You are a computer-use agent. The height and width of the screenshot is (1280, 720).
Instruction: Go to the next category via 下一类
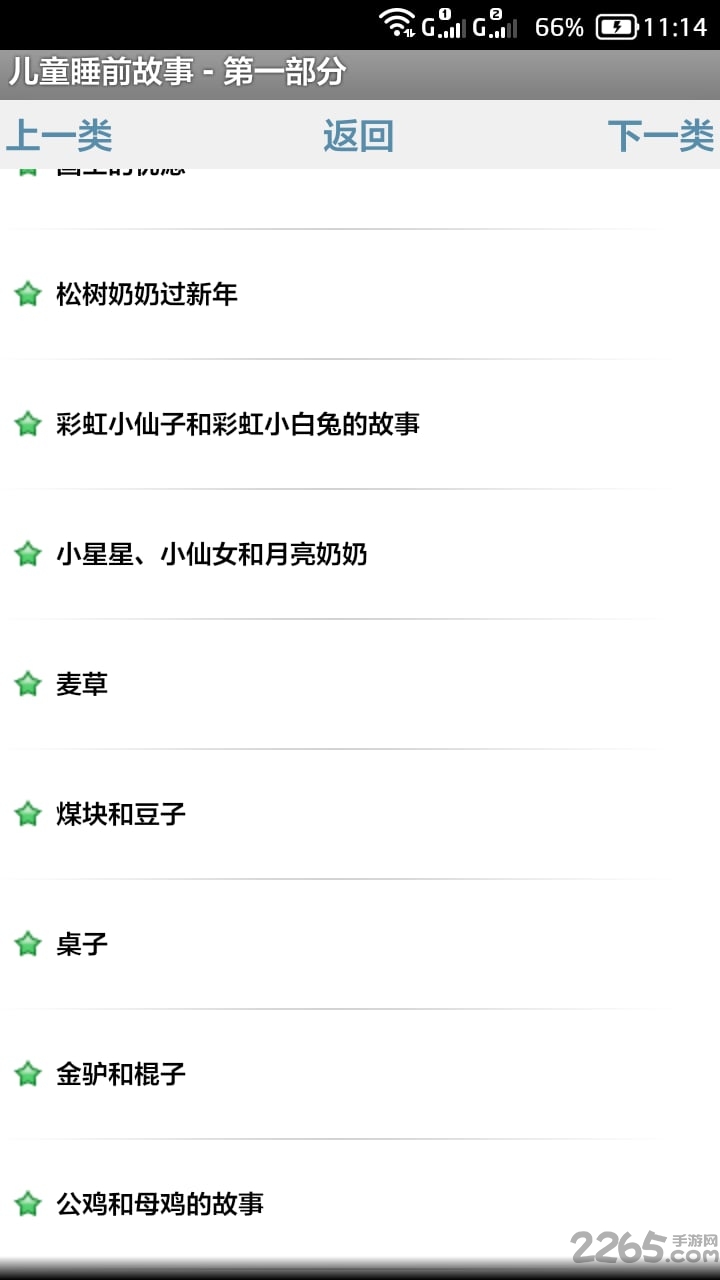(662, 135)
